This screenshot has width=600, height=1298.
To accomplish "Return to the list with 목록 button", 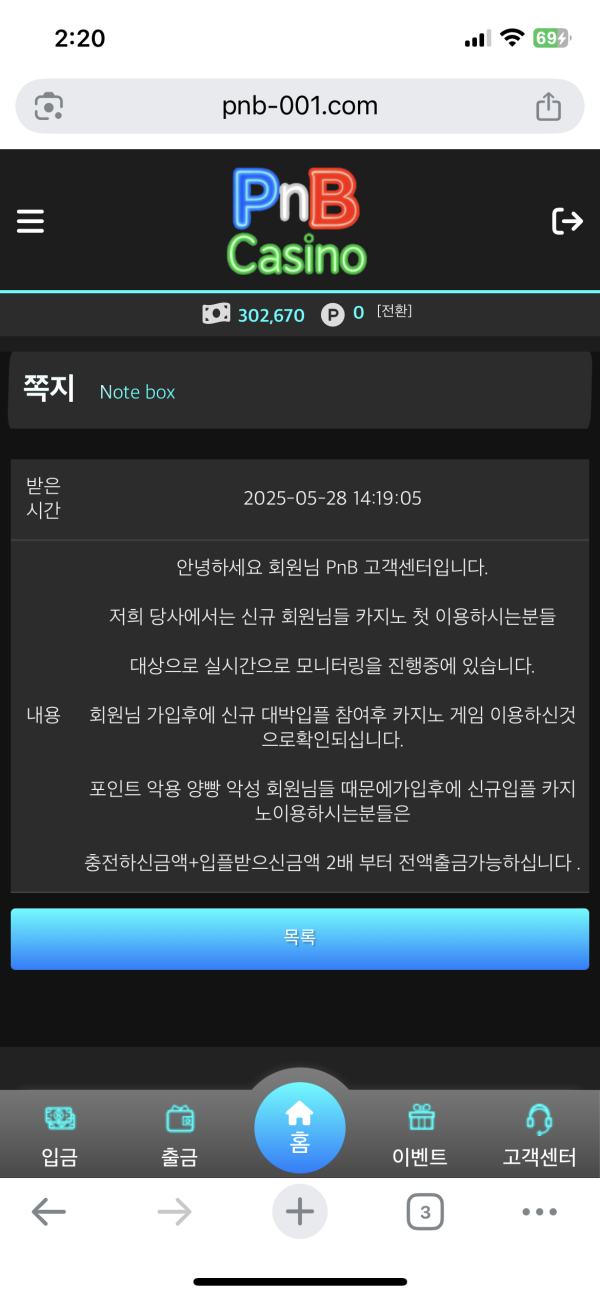I will point(300,938).
